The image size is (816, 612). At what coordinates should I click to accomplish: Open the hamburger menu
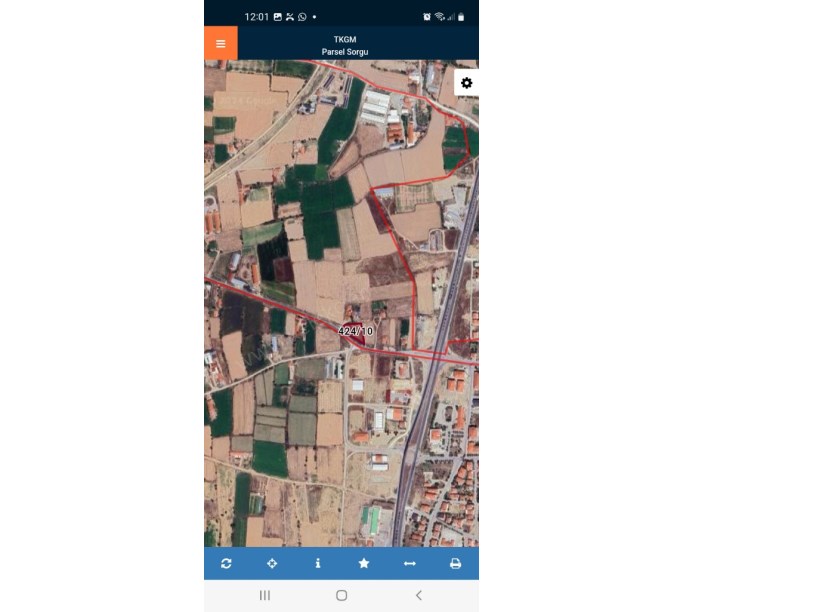(220, 44)
